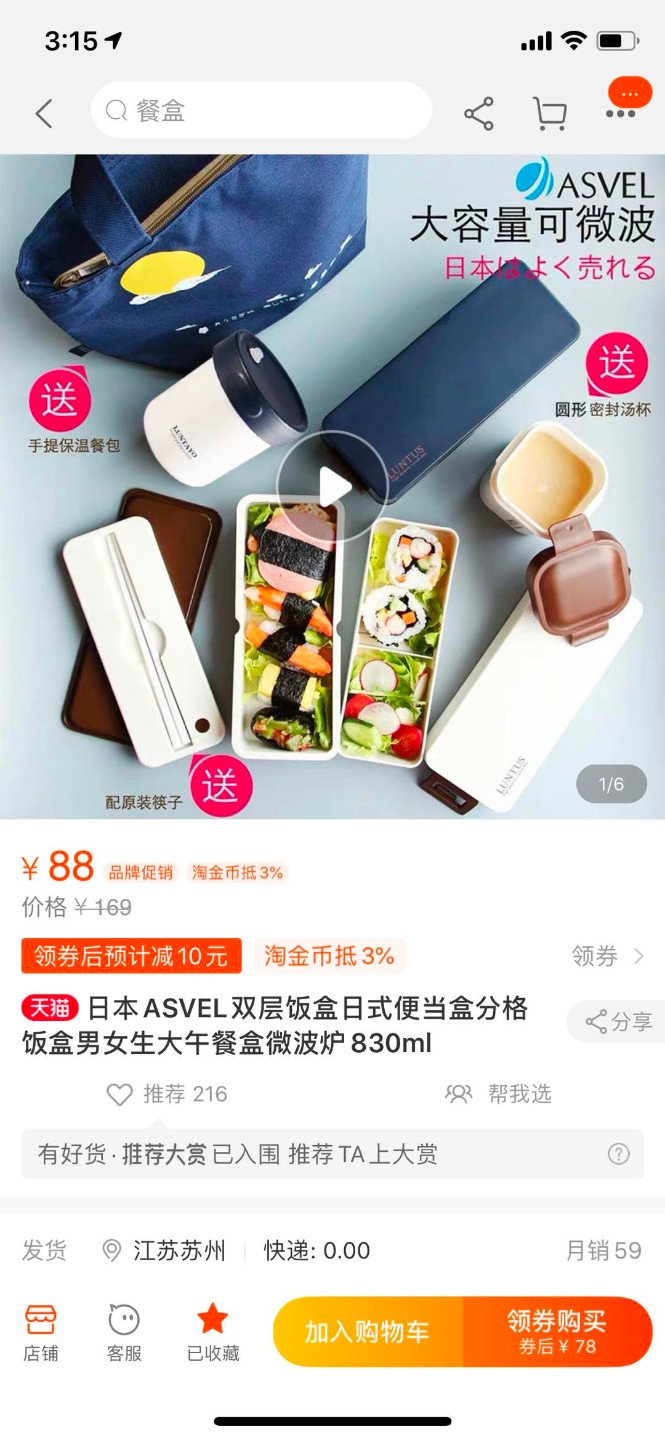The width and height of the screenshot is (665, 1440).
Task: Toggle the 已收藏 favorite star
Action: tap(212, 1332)
